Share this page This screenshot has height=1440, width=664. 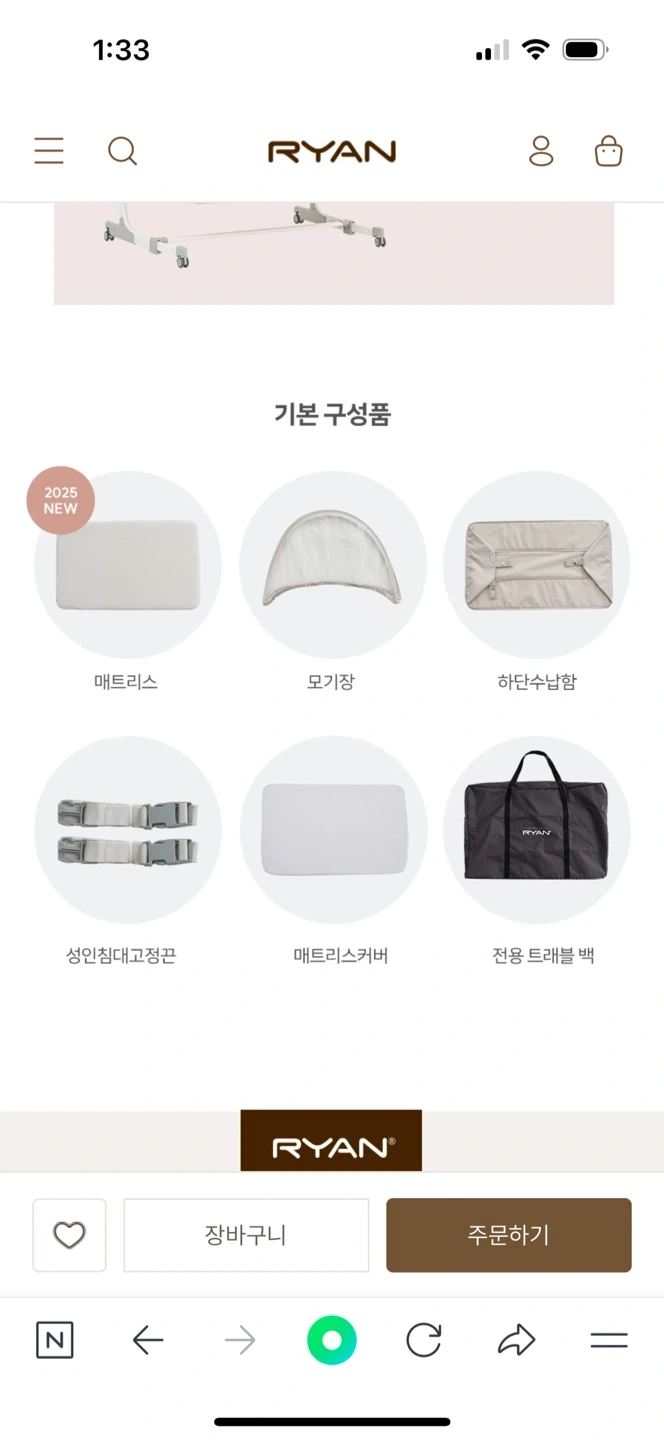pyautogui.click(x=516, y=1340)
